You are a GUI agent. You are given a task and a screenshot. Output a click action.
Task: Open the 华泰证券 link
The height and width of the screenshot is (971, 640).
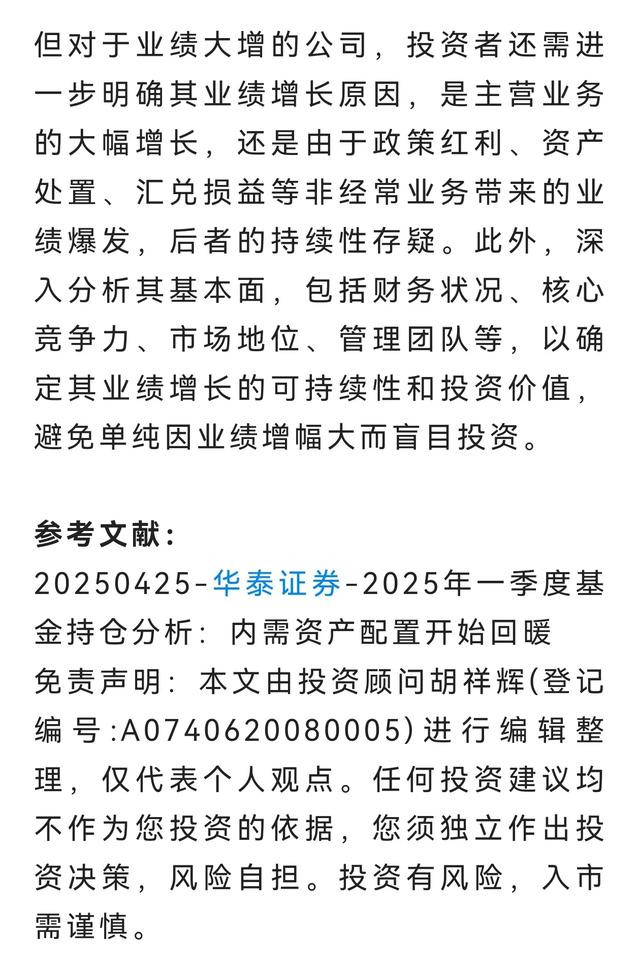276,583
